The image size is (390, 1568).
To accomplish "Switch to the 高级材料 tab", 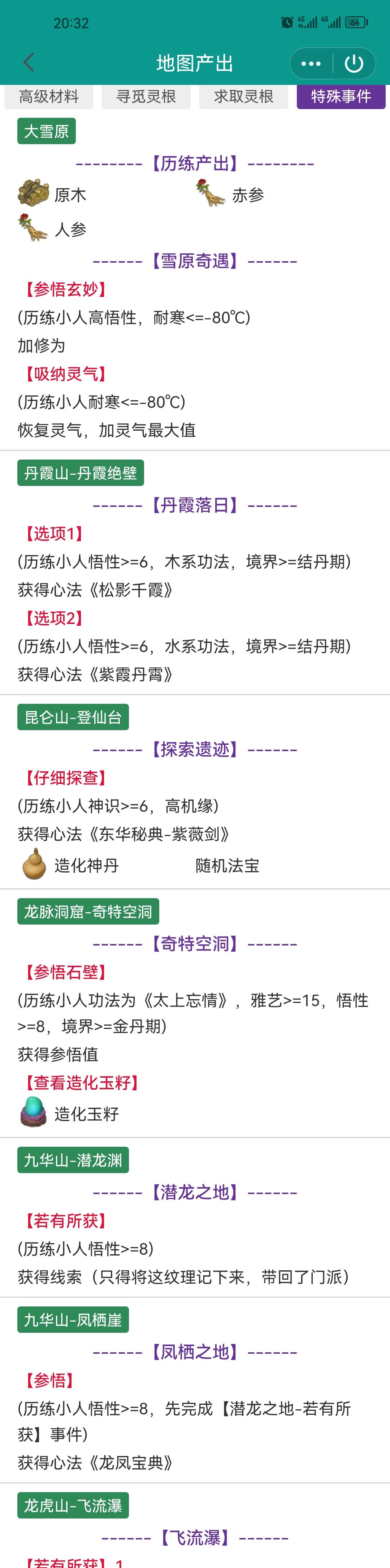I will click(x=49, y=97).
